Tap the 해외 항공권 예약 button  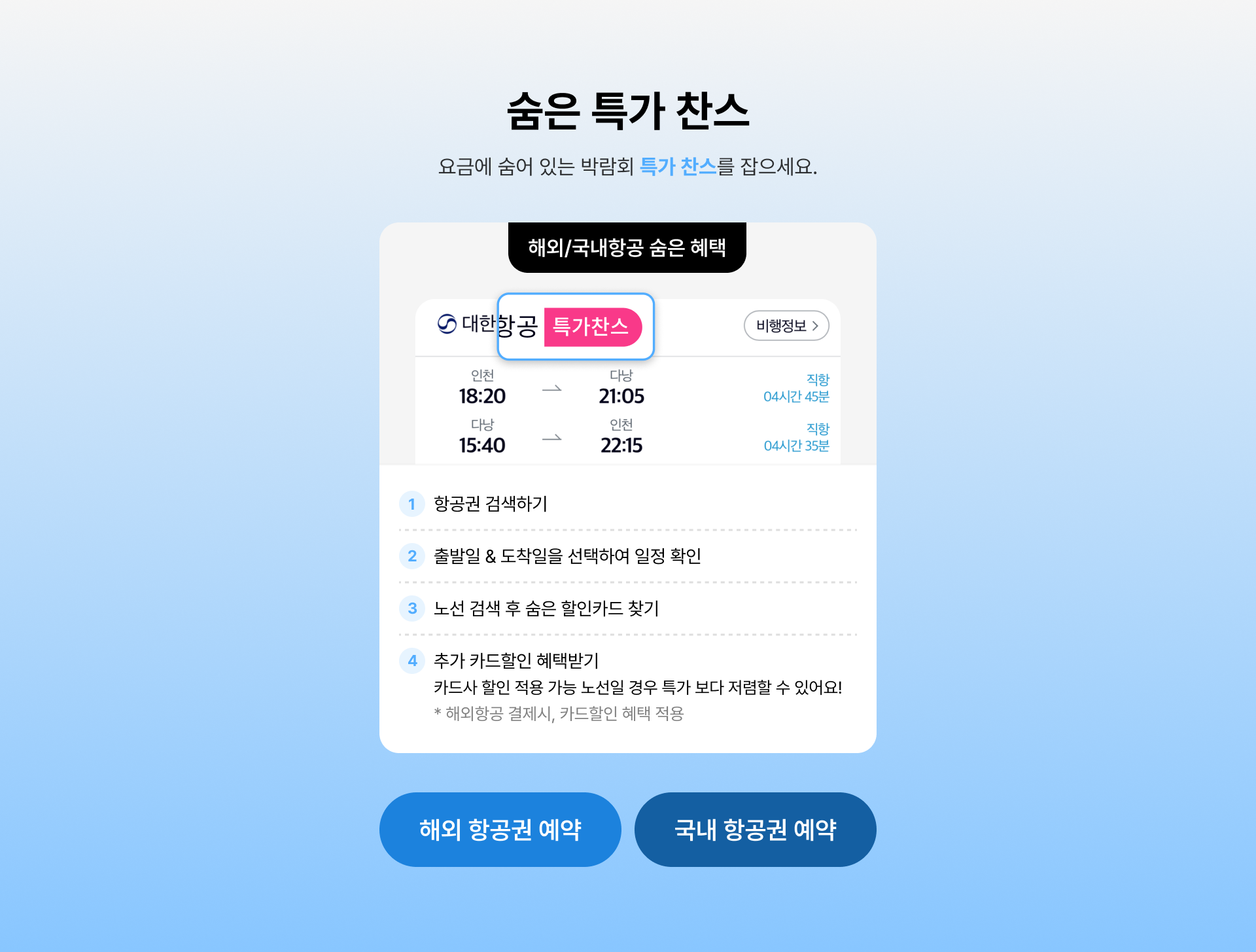click(500, 829)
